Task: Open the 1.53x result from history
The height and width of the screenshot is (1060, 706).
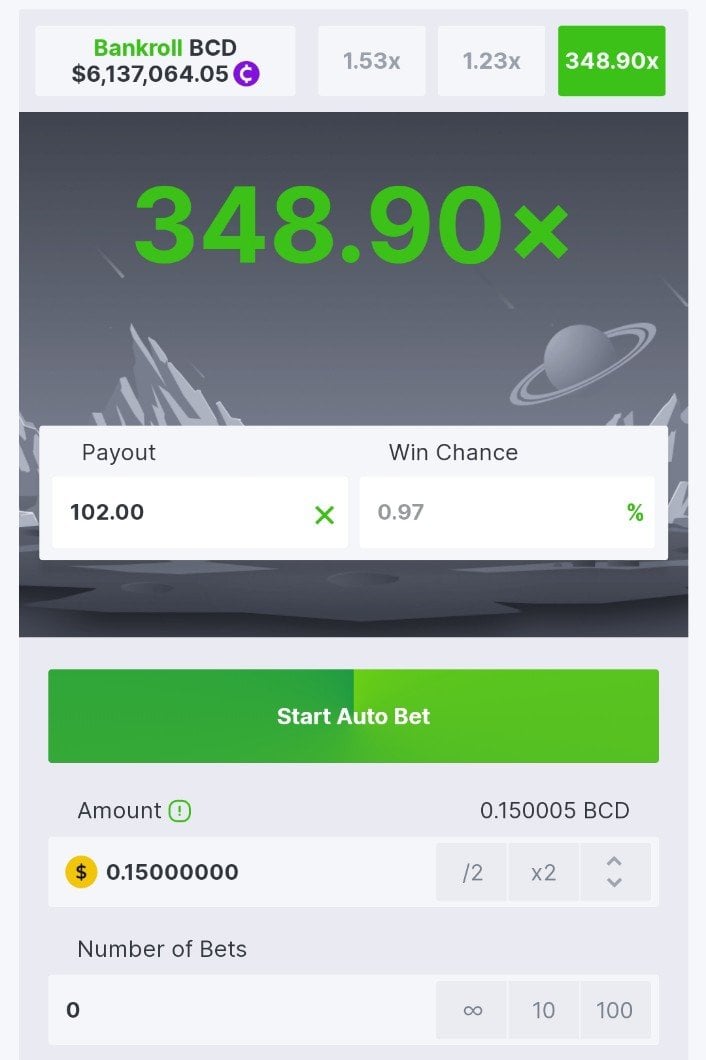Action: [371, 61]
